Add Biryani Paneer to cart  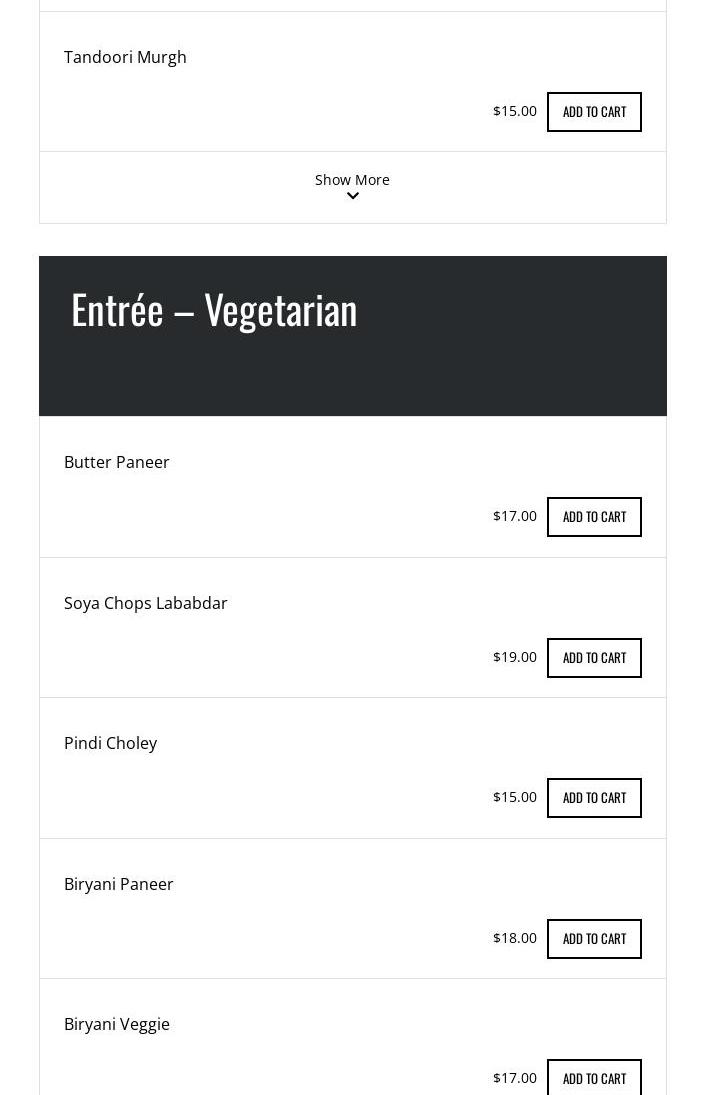tap(594, 939)
